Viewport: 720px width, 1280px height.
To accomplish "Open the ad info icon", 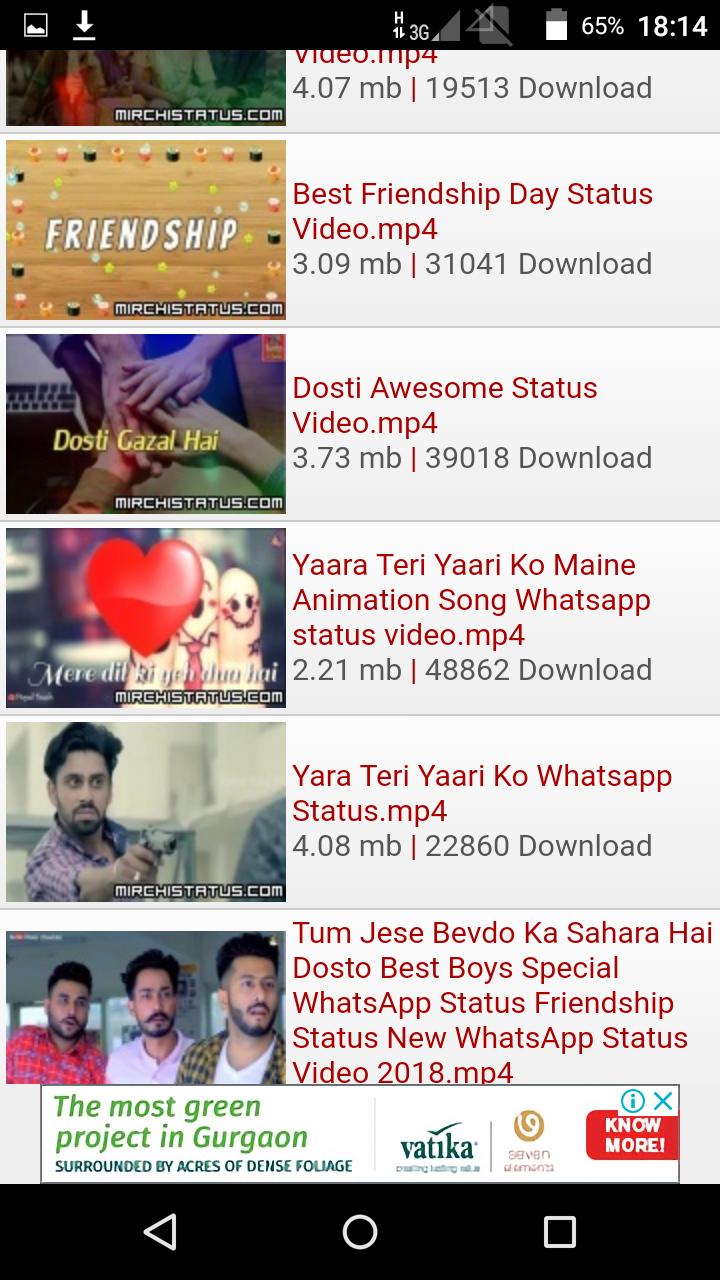I will point(633,1101).
